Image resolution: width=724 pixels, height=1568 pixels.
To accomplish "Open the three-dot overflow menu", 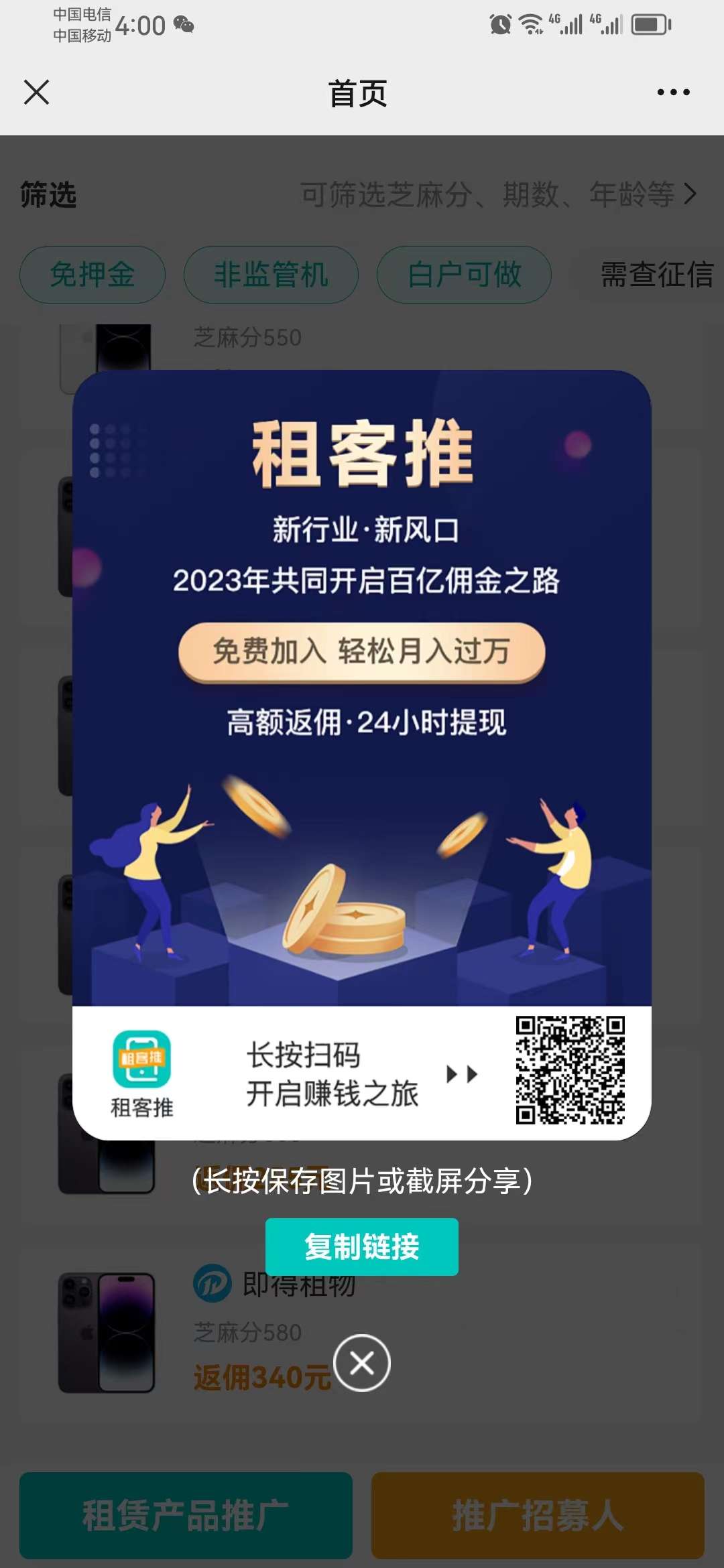I will (x=673, y=92).
